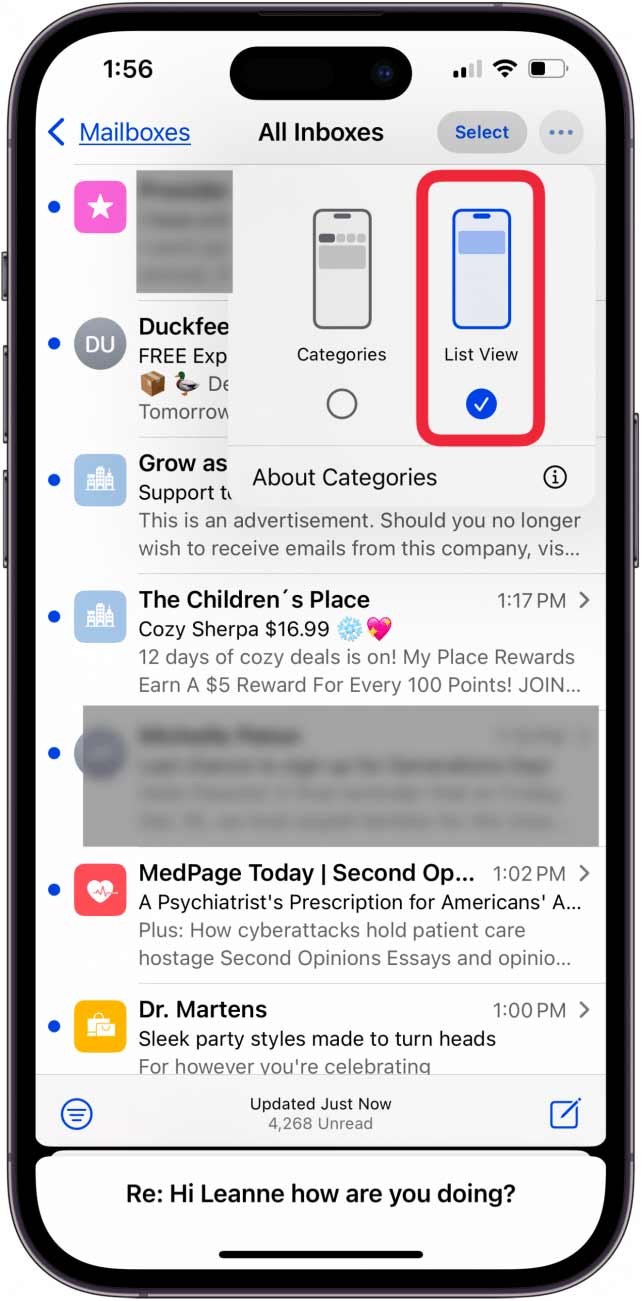Open the Duckfeet email
This screenshot has height=1301, width=642.
coord(180,368)
